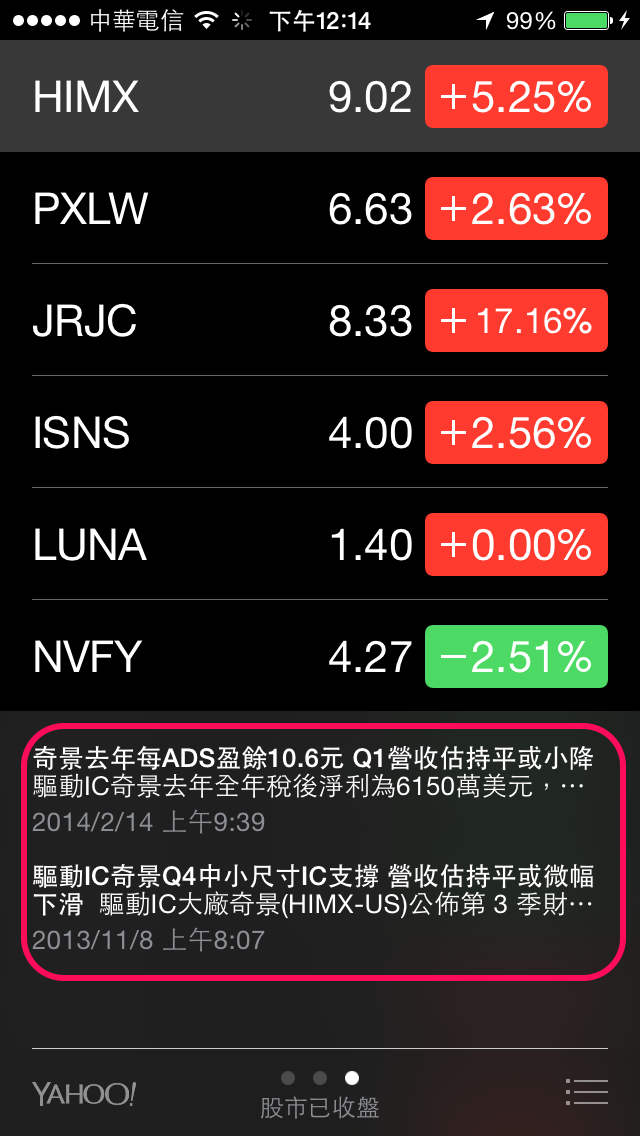Select the ISNS stock row
Screen dimensions: 640x1136
200,433
